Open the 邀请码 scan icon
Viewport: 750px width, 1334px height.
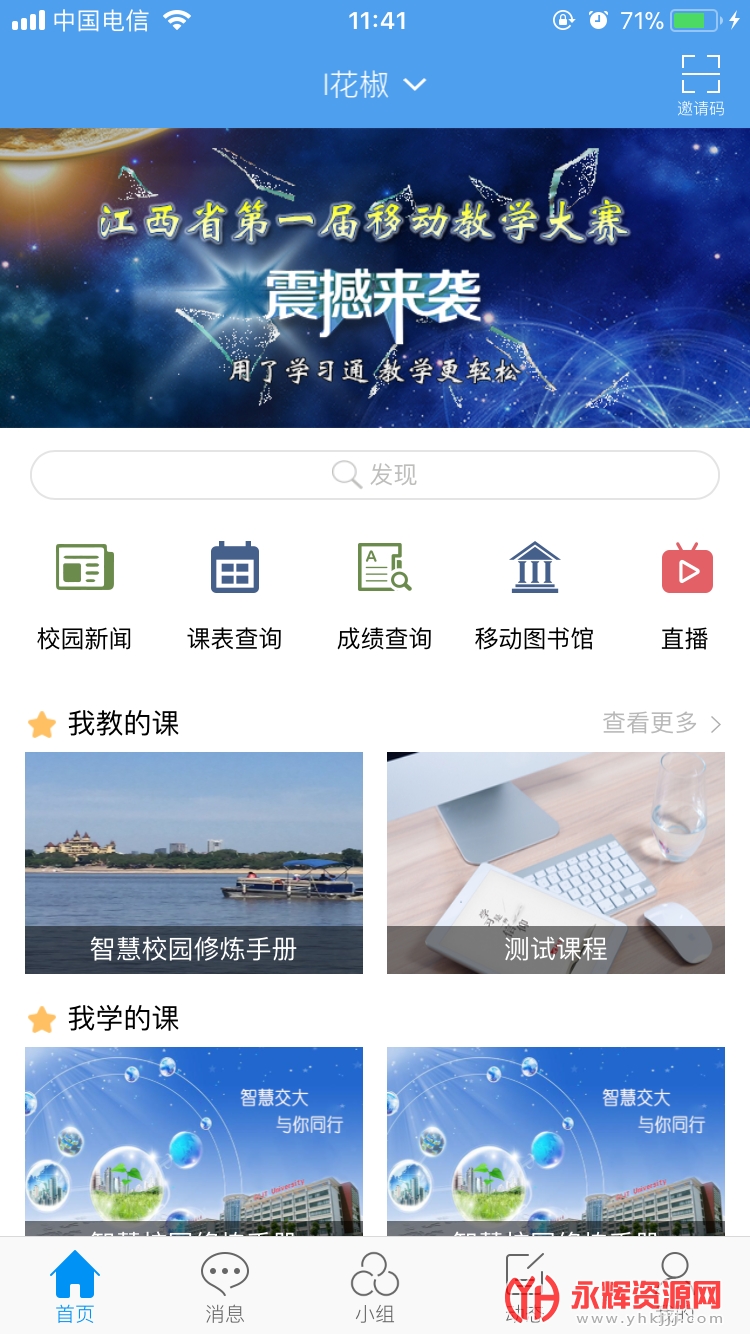pyautogui.click(x=700, y=84)
